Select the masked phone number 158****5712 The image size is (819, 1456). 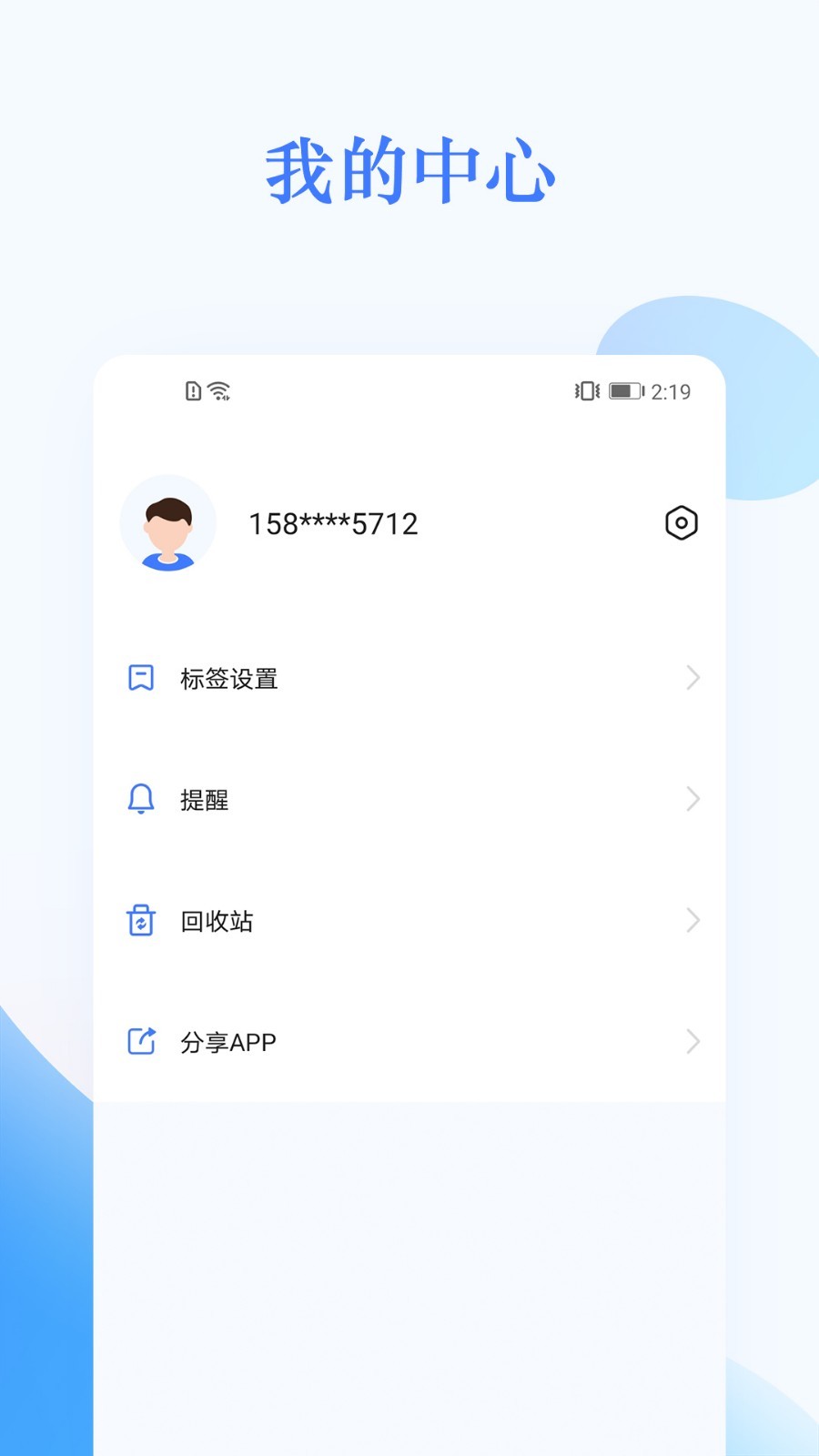pyautogui.click(x=333, y=523)
